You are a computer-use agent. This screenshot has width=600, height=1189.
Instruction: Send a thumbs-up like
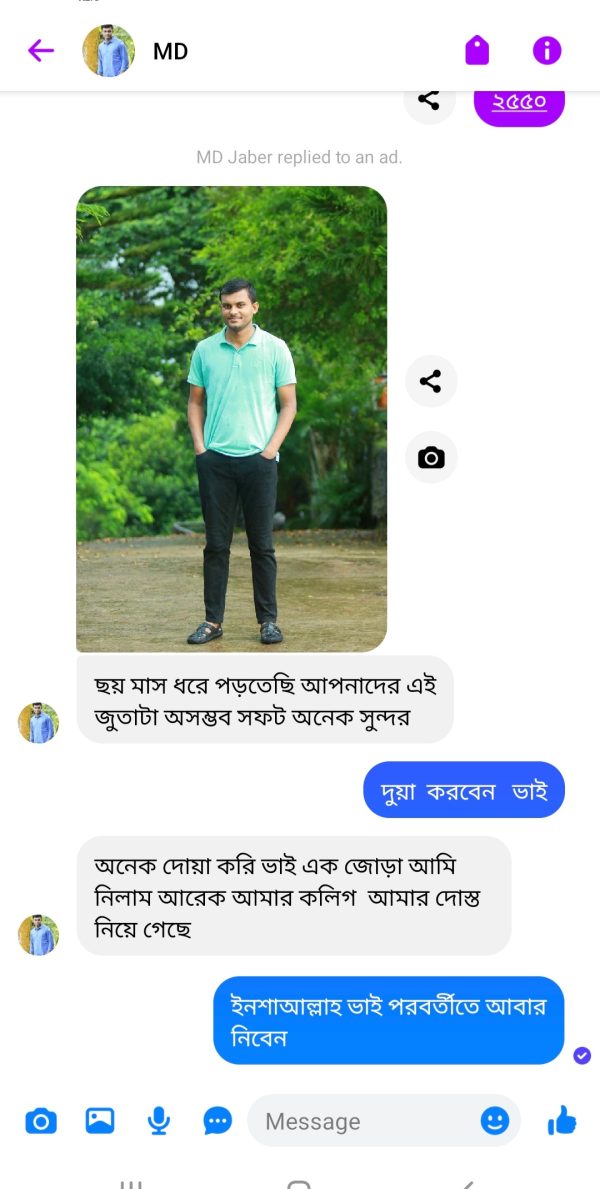click(562, 1121)
